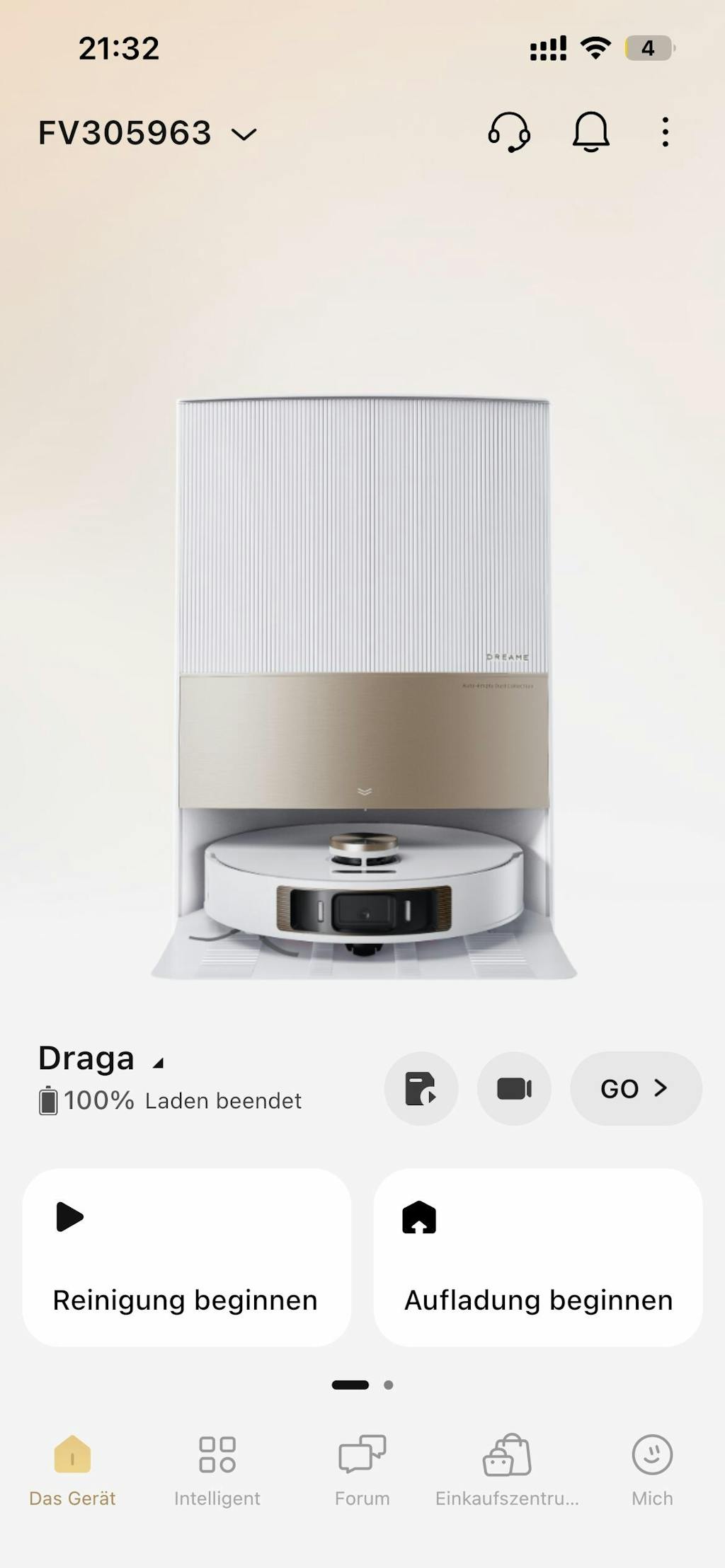
Task: Tap the GO button
Action: [x=635, y=1088]
